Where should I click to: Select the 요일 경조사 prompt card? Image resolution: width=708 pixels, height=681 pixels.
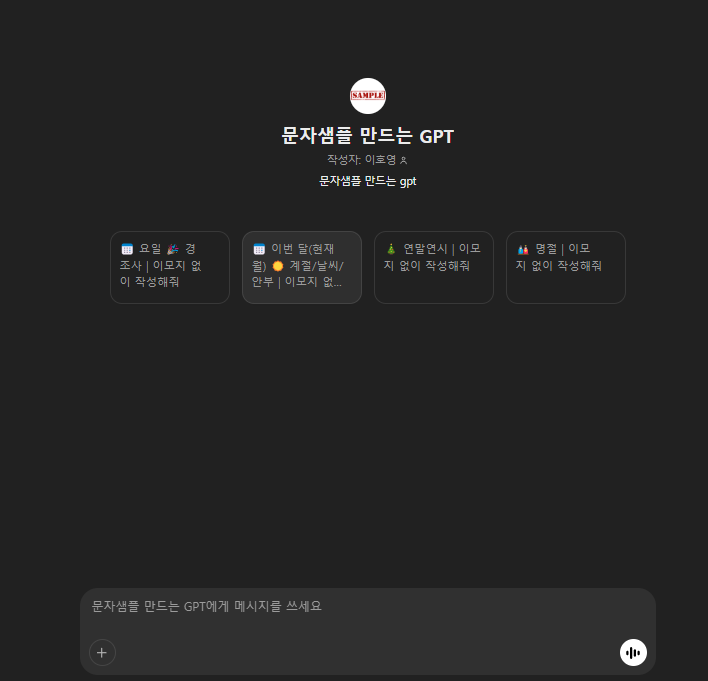(170, 267)
